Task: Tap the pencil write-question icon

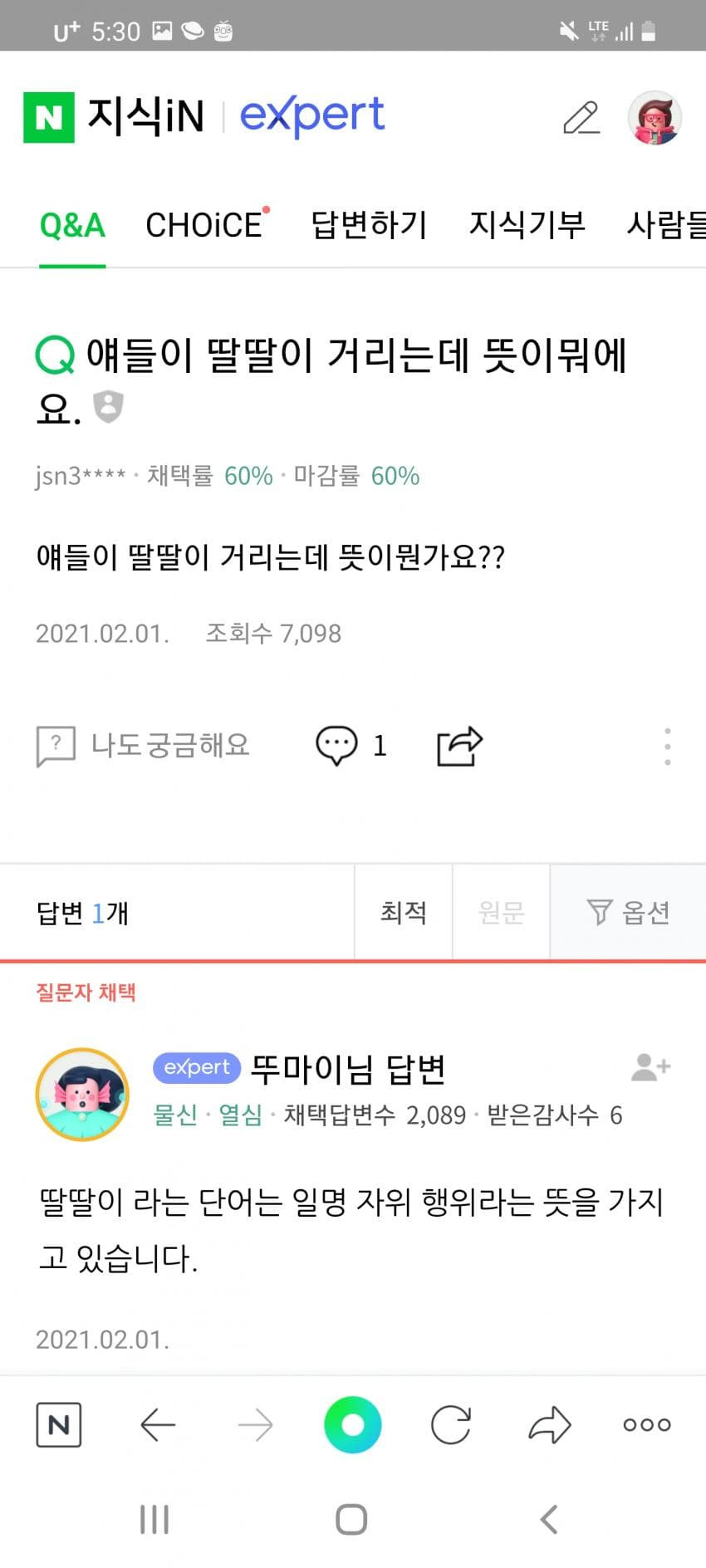Action: click(x=581, y=118)
